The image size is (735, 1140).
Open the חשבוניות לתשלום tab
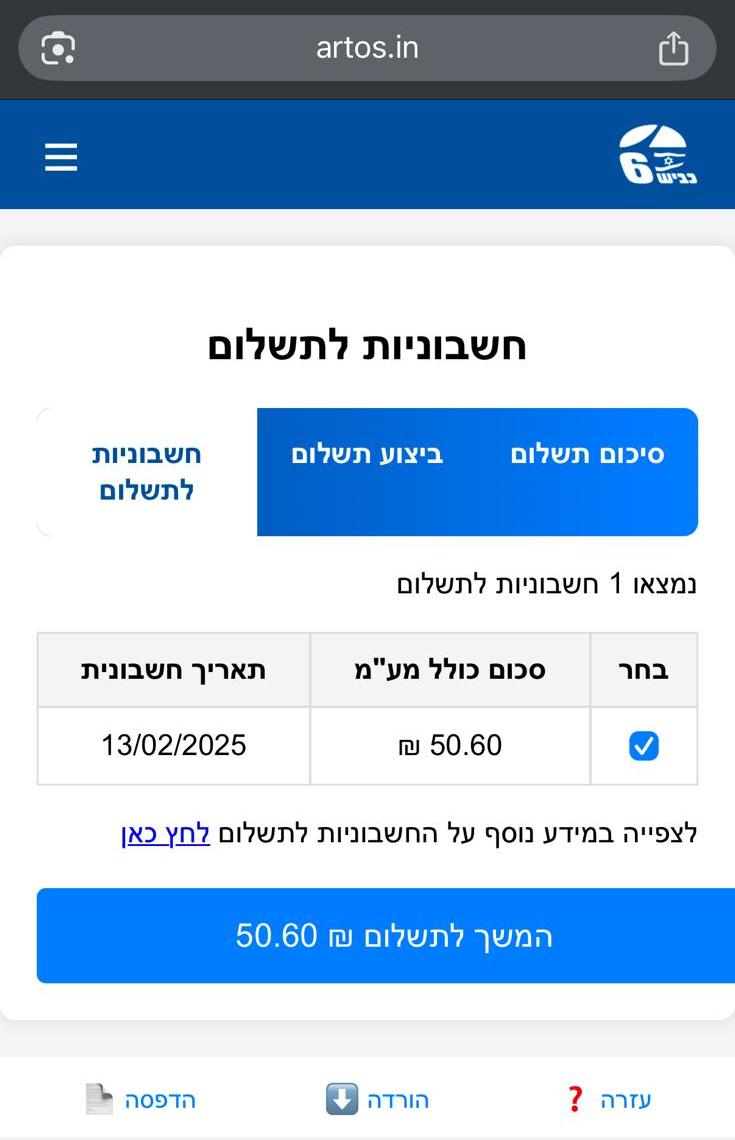click(x=147, y=471)
